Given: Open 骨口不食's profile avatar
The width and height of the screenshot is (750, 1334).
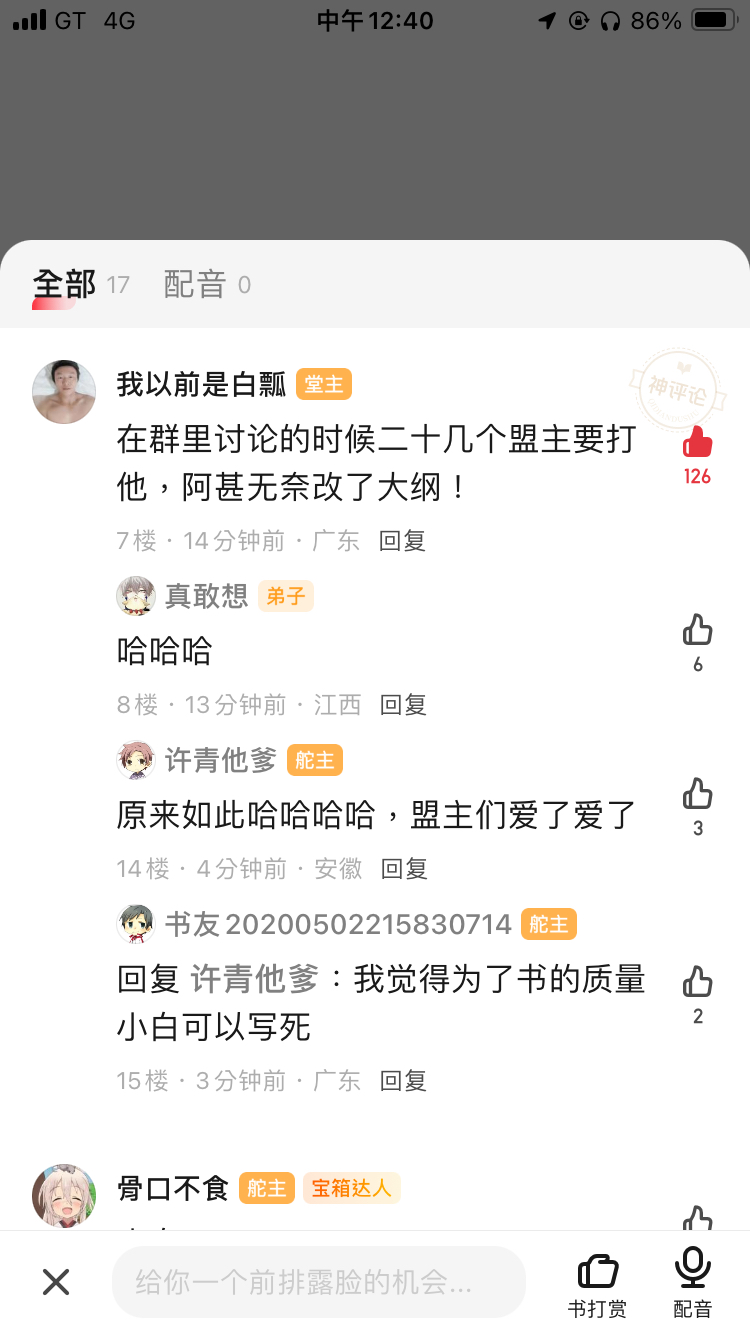Looking at the screenshot, I should 64,1194.
